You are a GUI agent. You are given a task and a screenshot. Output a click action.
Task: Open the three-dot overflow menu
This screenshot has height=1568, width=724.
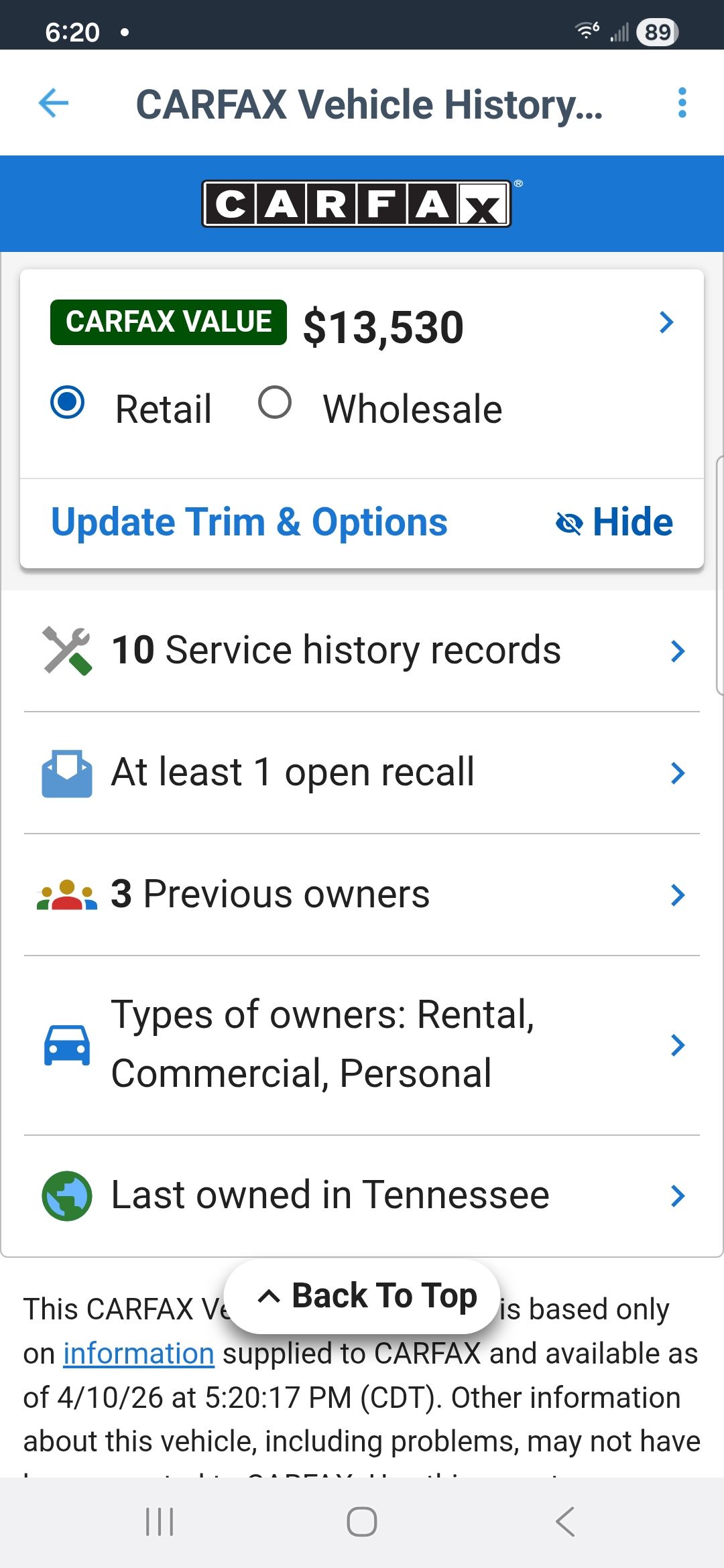682,103
